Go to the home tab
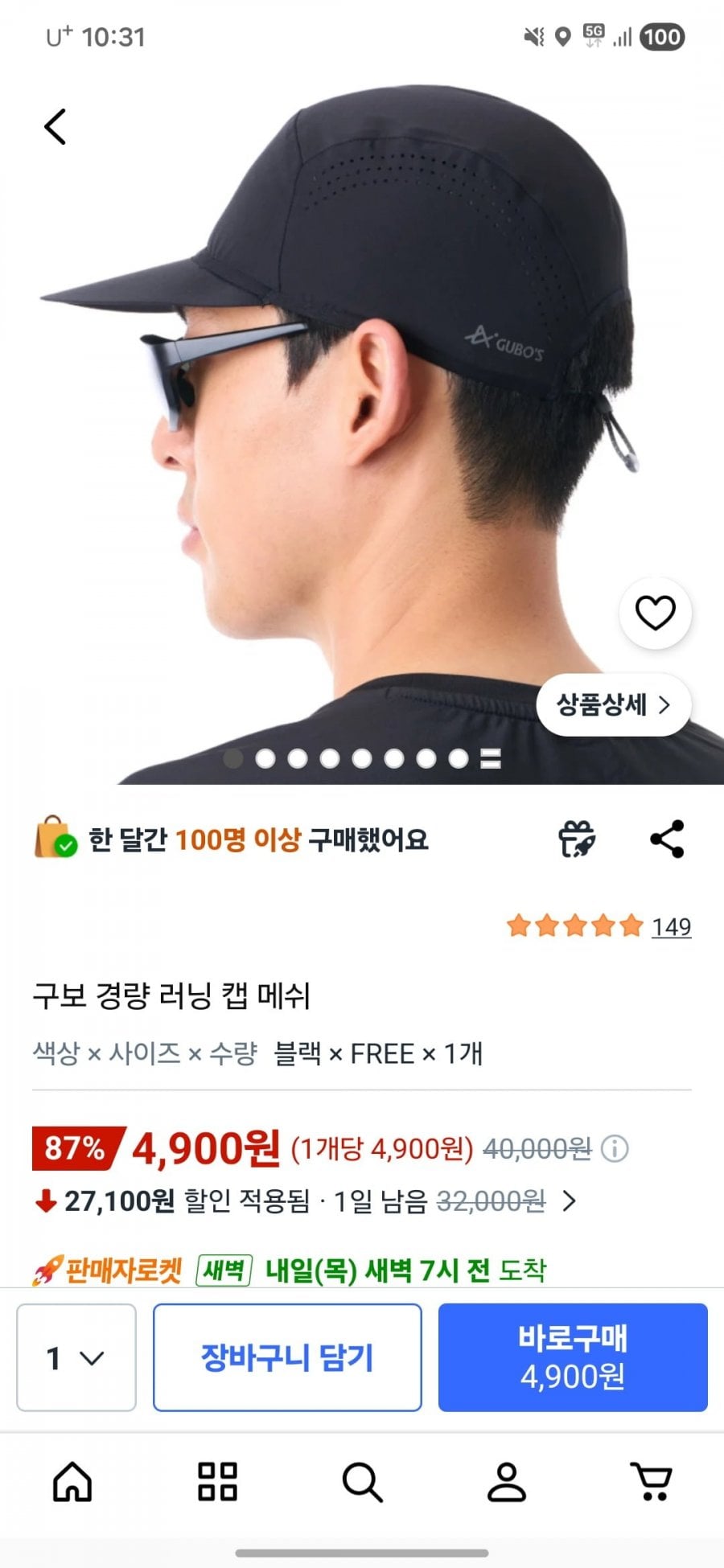 [x=72, y=1481]
